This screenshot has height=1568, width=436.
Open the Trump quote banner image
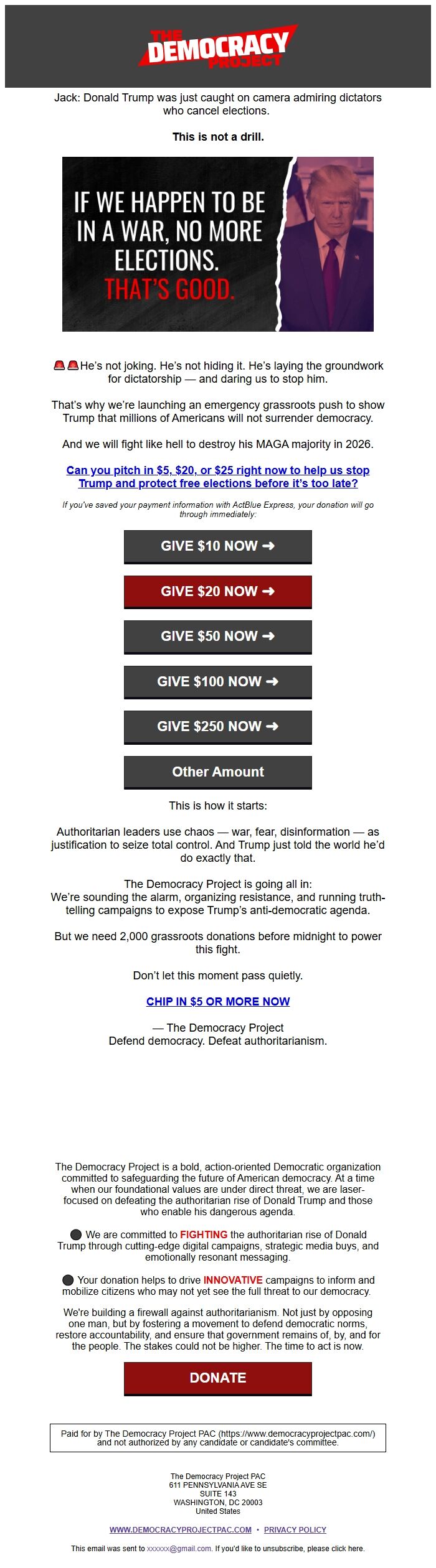click(x=217, y=244)
